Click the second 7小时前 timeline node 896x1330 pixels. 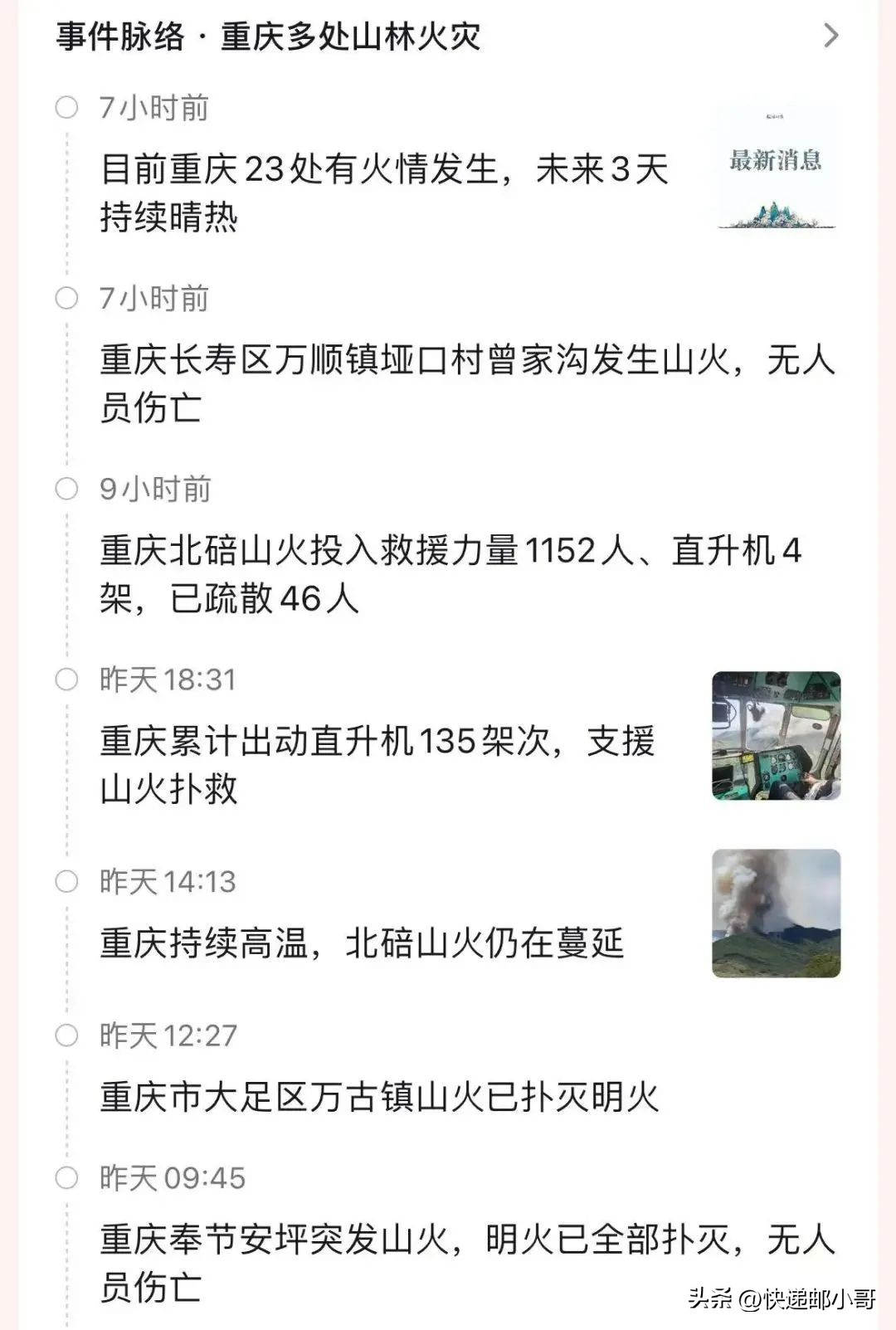click(66, 296)
